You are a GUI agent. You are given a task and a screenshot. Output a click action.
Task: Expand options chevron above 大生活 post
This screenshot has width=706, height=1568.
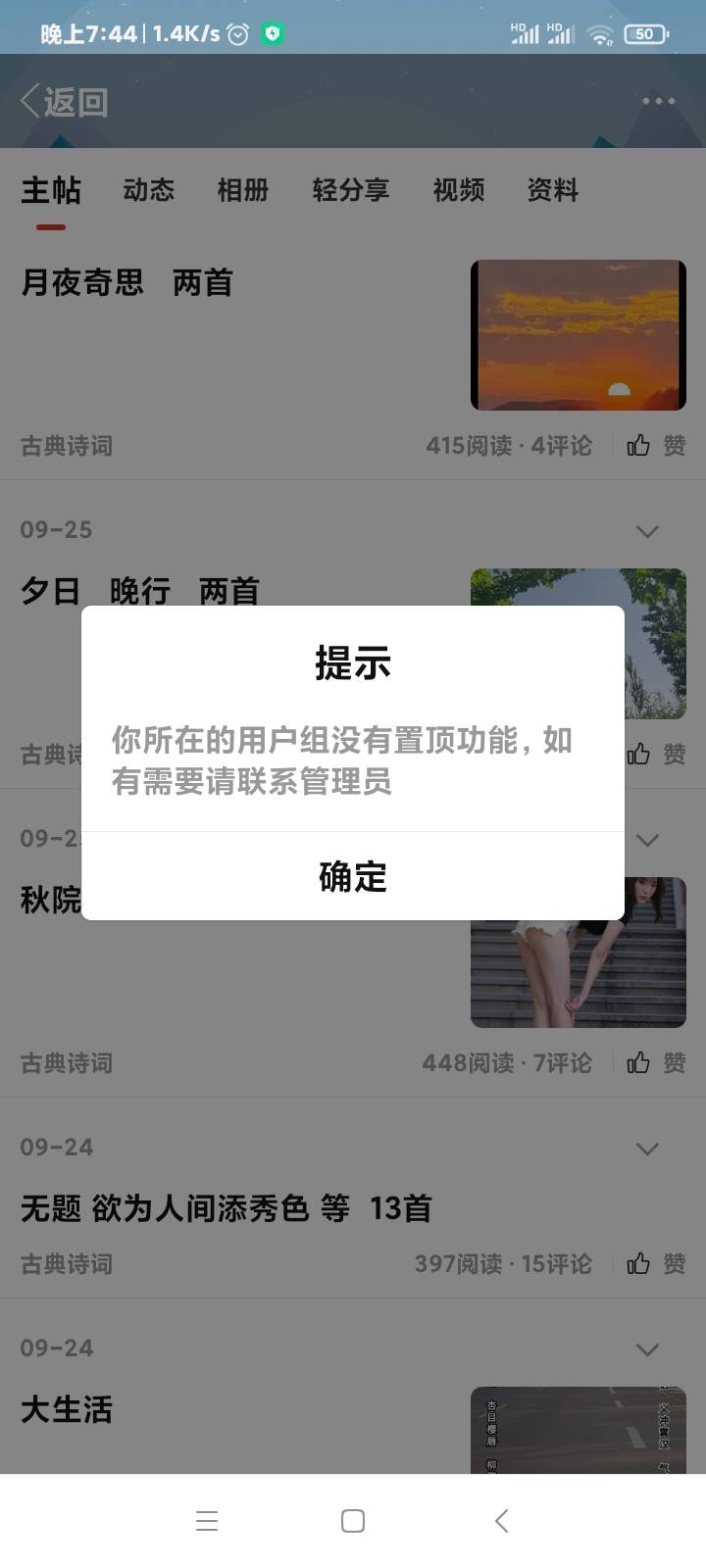point(647,1349)
